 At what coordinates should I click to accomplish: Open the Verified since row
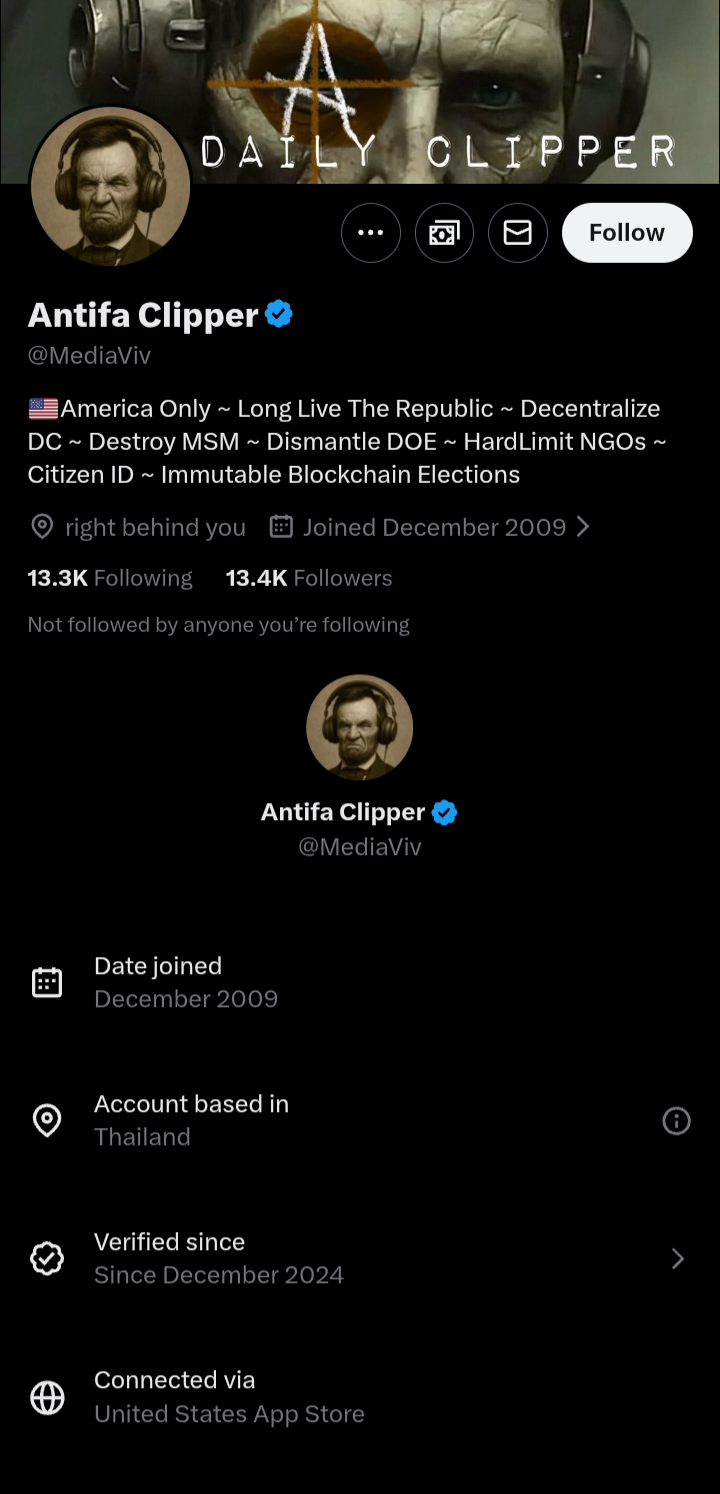pos(360,1258)
